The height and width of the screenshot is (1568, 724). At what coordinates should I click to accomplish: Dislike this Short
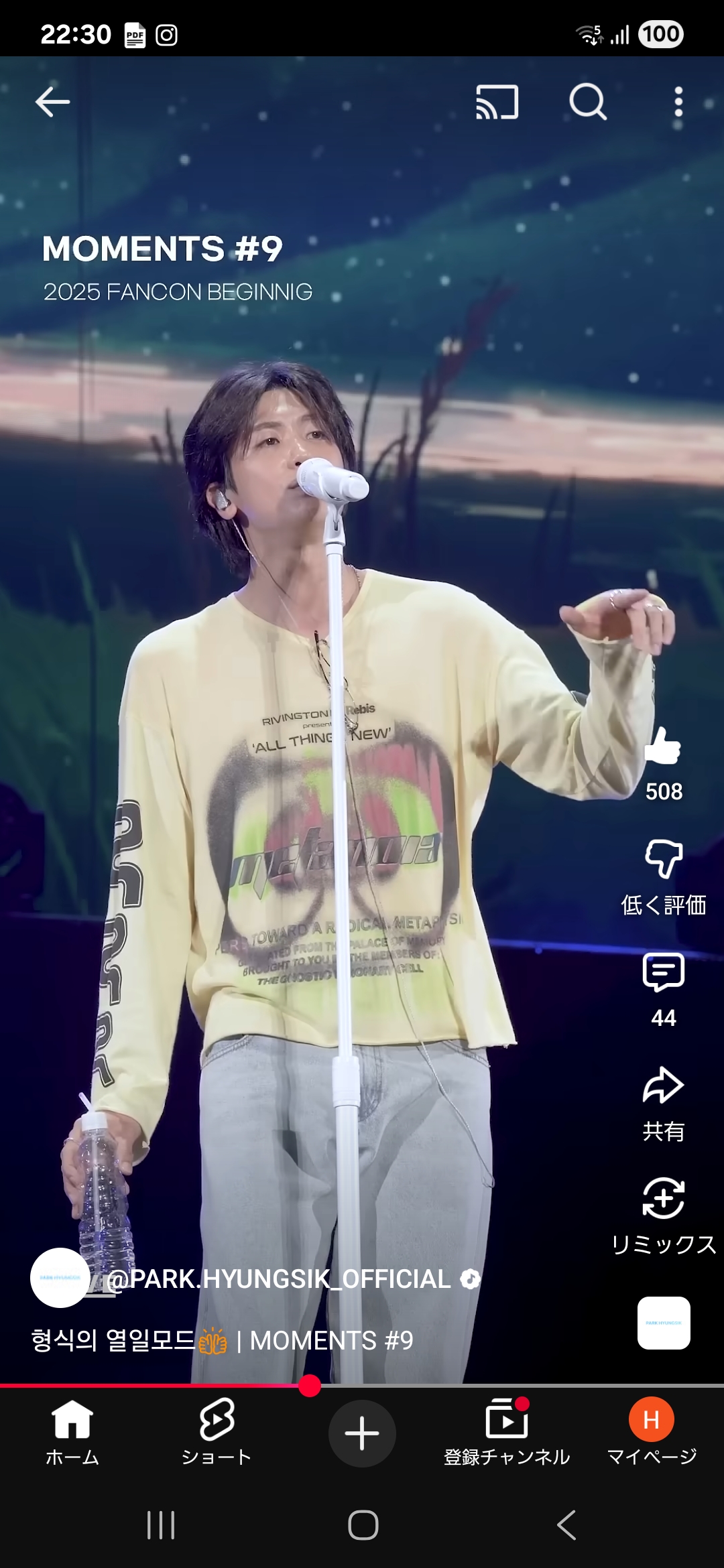[x=663, y=860]
